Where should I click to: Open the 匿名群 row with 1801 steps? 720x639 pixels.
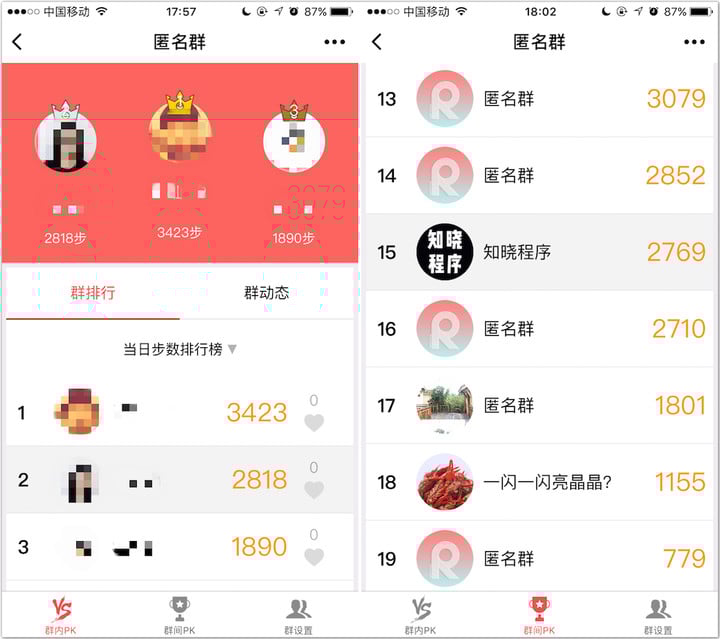(x=540, y=405)
